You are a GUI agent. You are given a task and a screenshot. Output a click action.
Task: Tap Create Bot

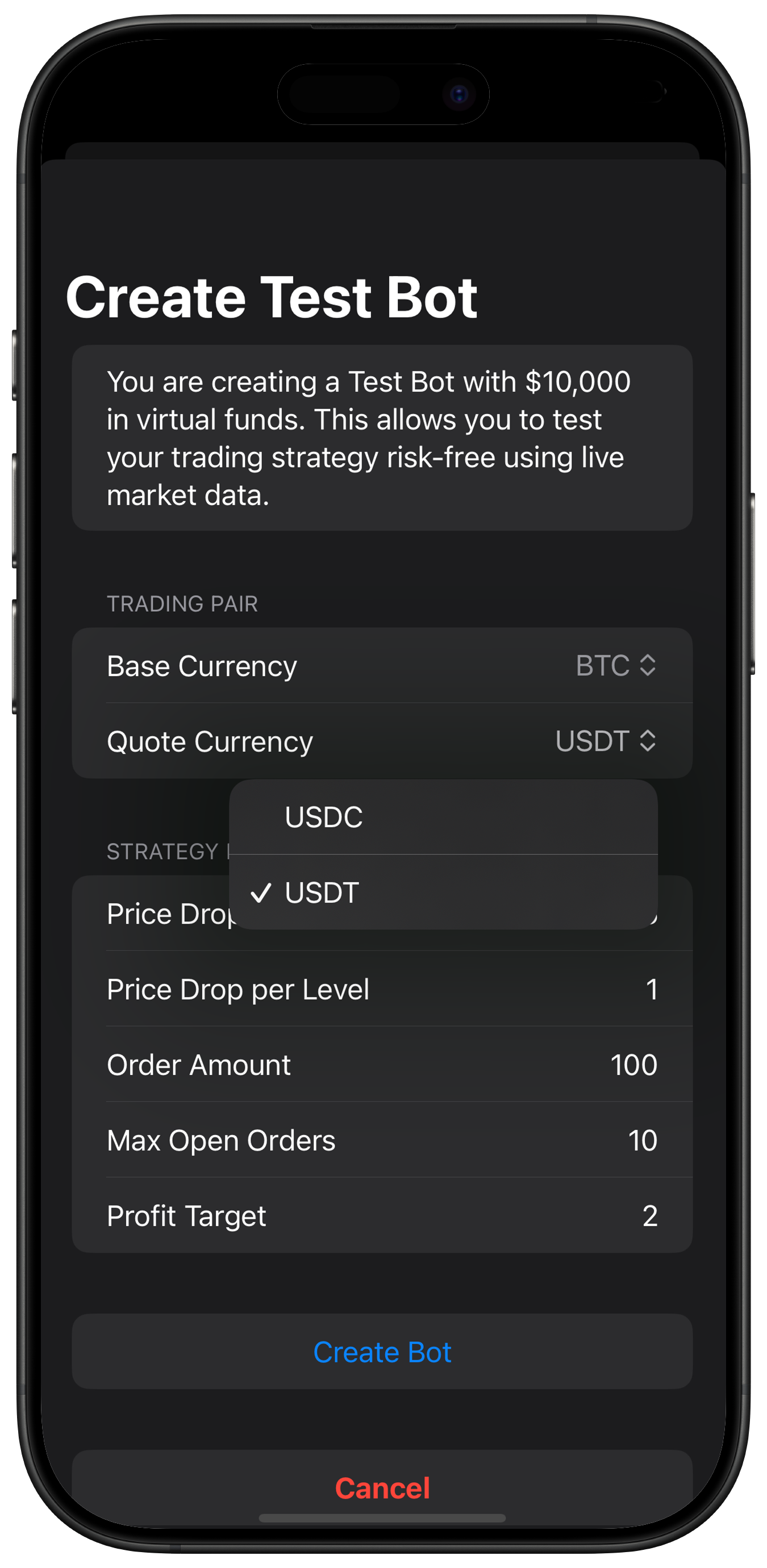click(x=382, y=1353)
